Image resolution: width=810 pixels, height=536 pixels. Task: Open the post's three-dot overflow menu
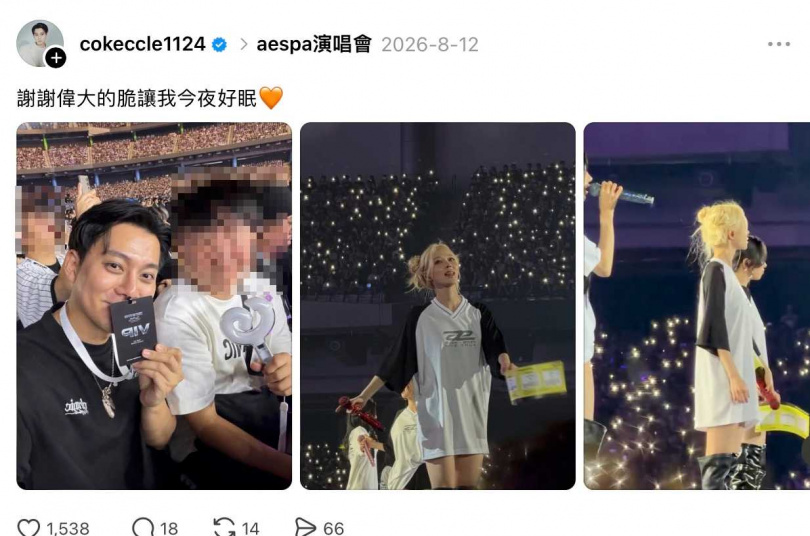(x=778, y=44)
